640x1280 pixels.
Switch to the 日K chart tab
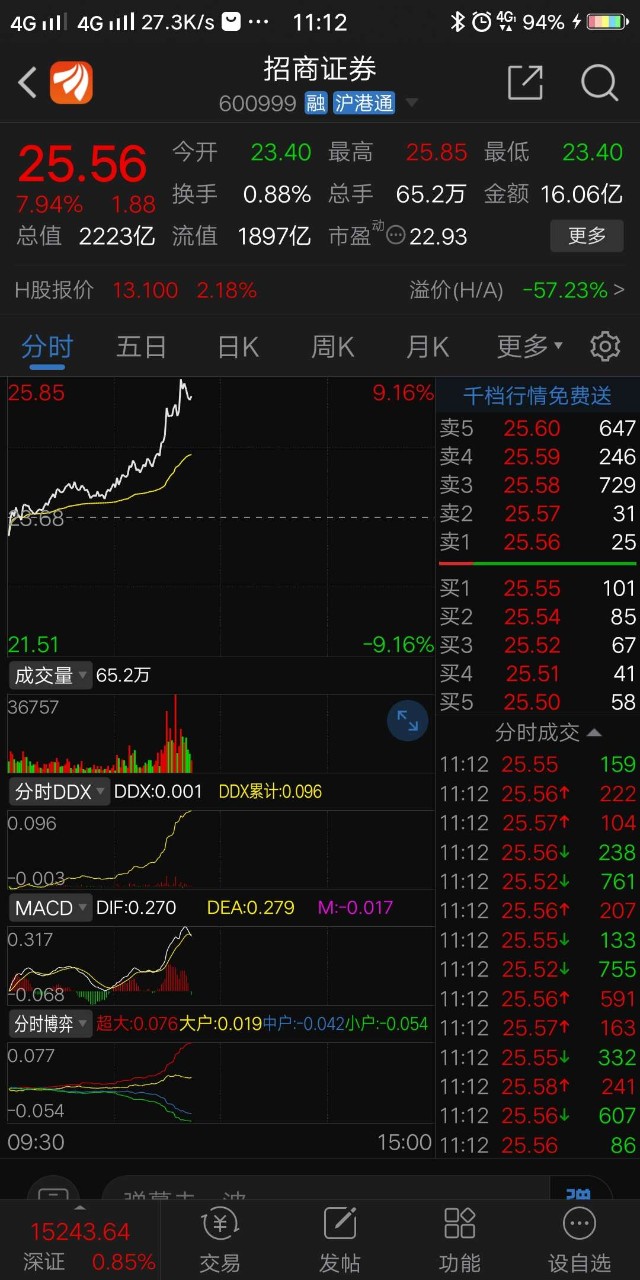[x=238, y=347]
